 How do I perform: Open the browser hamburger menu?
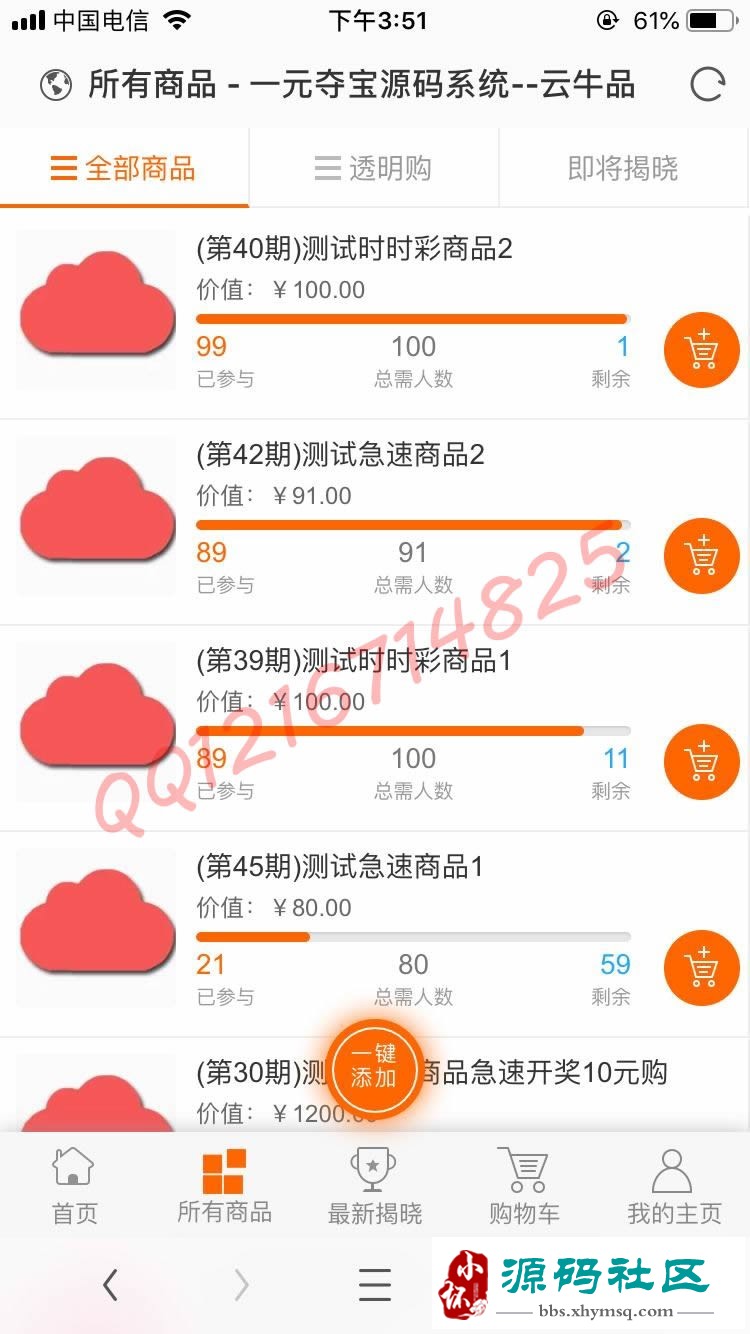pyautogui.click(x=374, y=1285)
